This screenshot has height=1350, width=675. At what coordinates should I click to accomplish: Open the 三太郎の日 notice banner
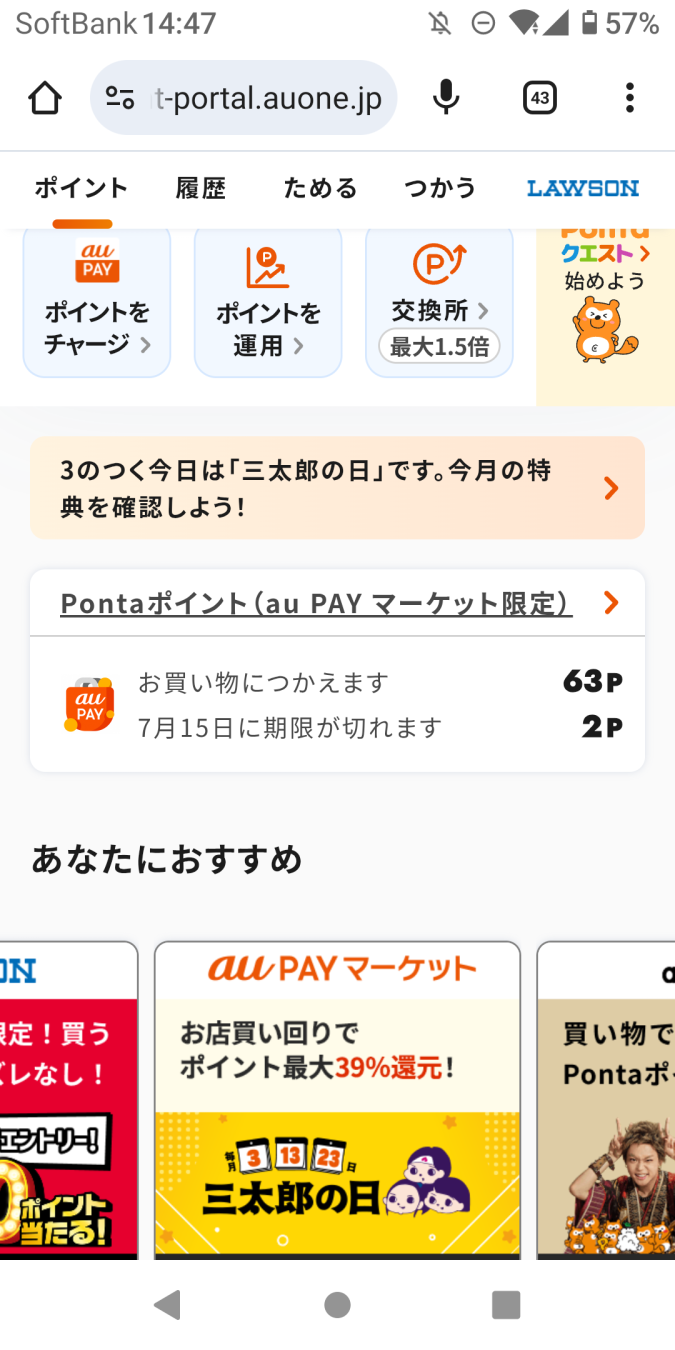coord(337,488)
